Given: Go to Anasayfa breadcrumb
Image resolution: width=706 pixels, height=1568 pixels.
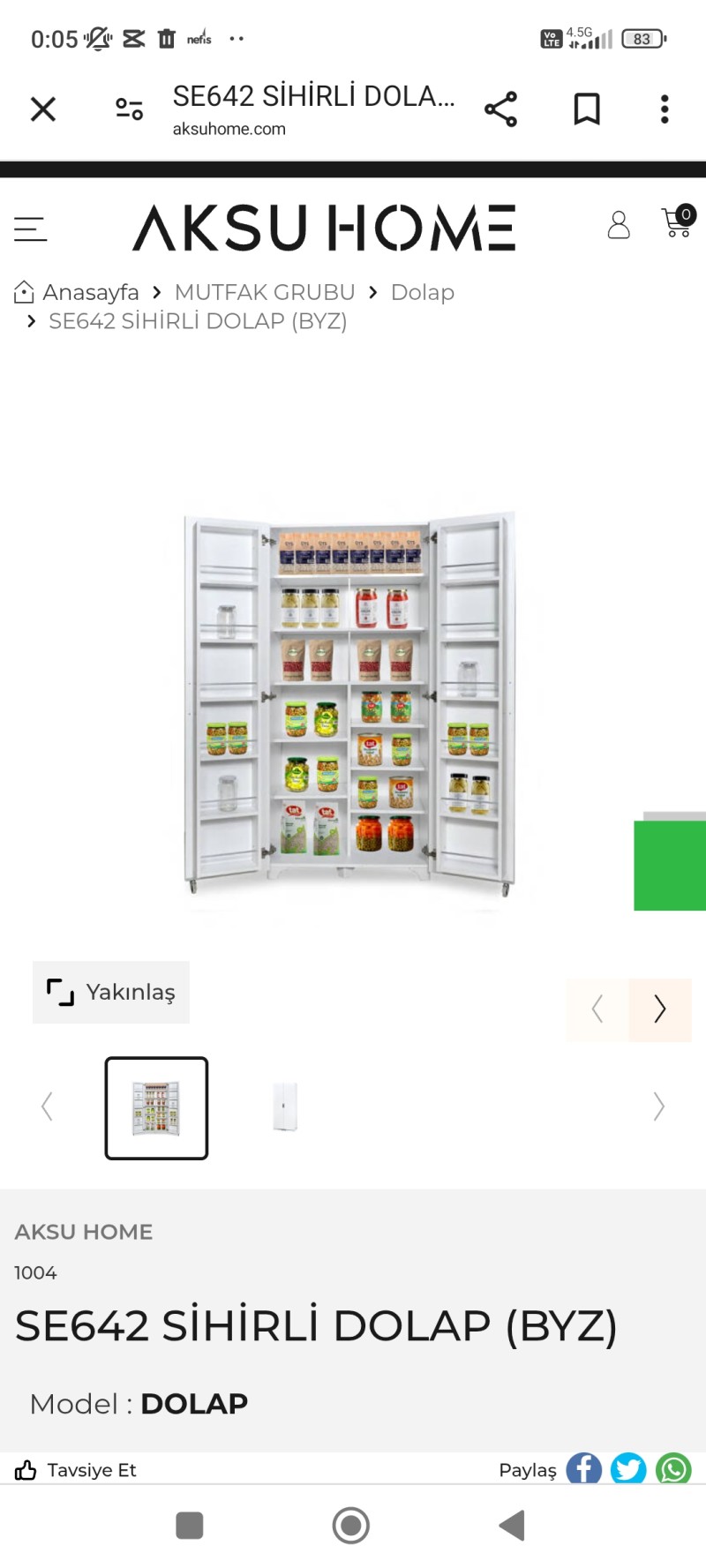Looking at the screenshot, I should tap(89, 292).
